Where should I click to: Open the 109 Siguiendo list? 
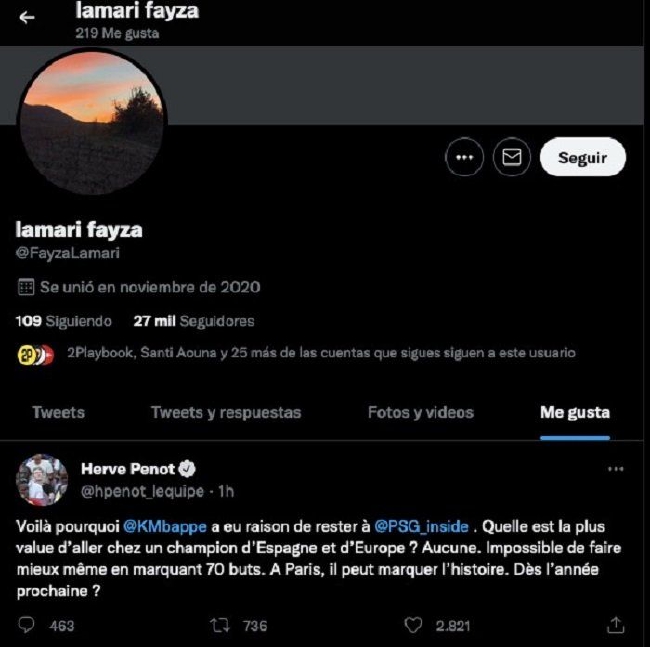pyautogui.click(x=62, y=321)
